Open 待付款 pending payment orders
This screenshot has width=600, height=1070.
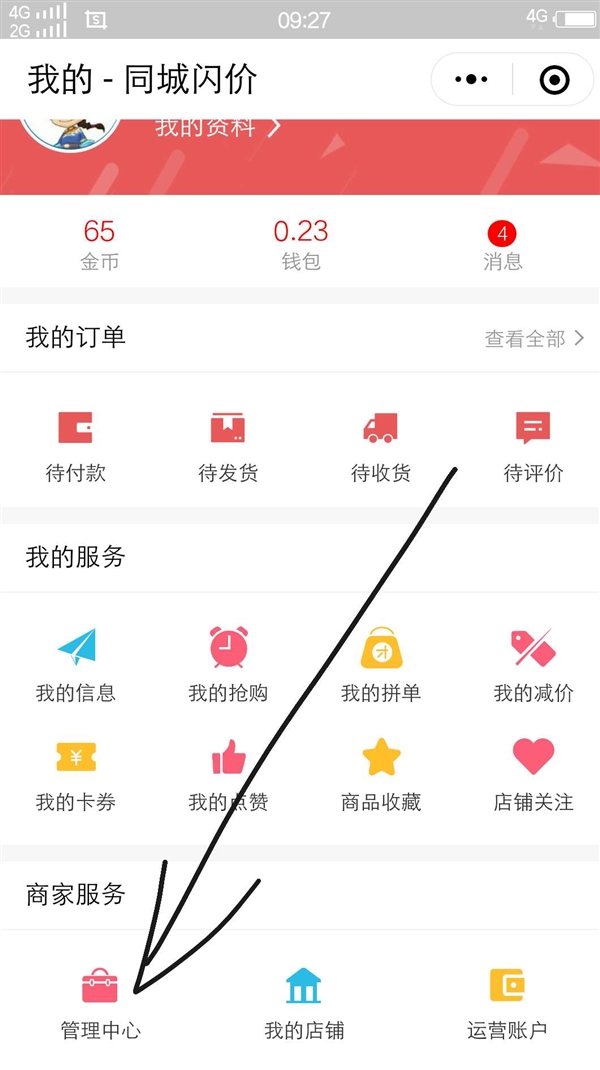(x=75, y=446)
